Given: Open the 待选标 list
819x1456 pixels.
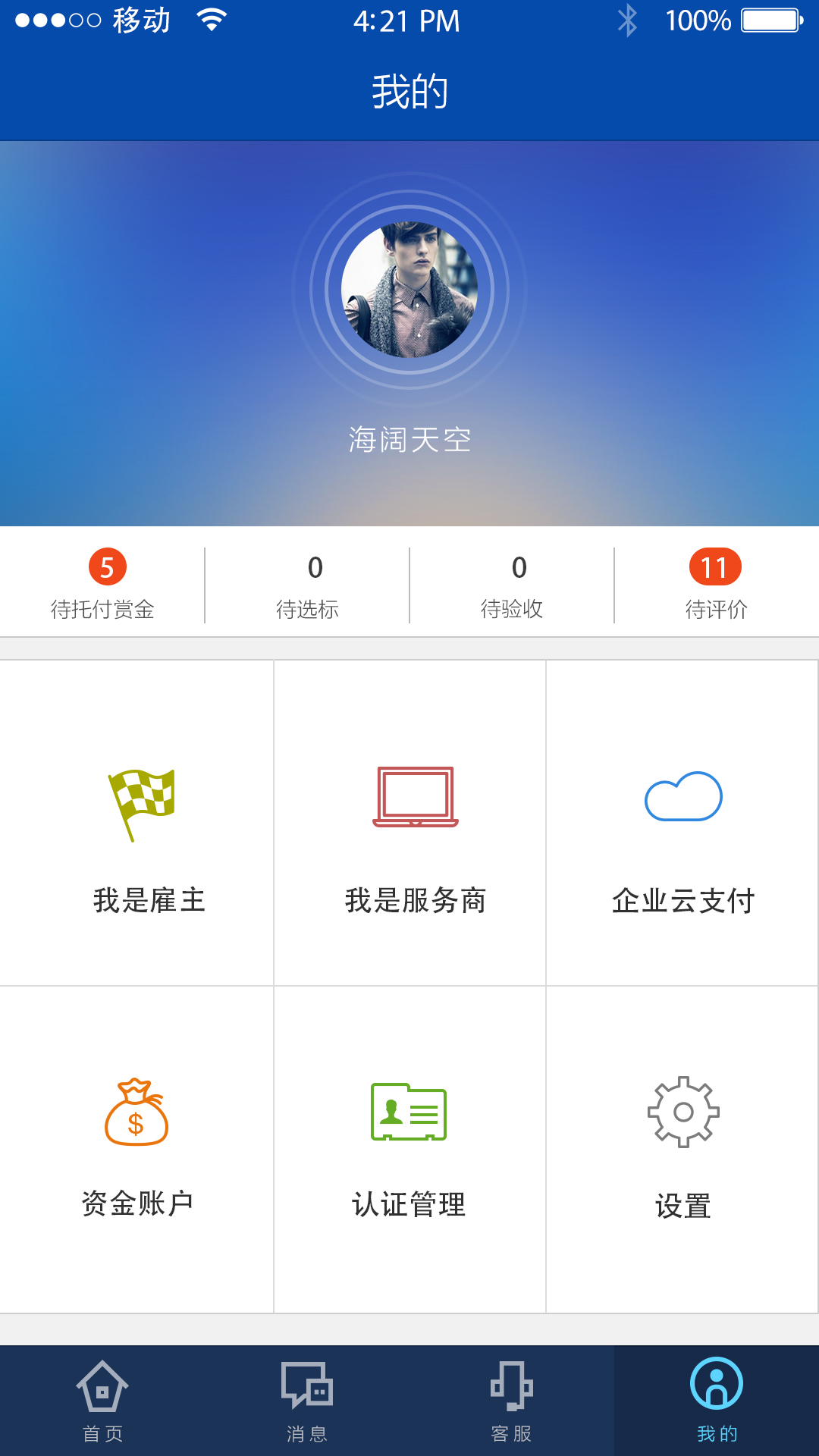Looking at the screenshot, I should (307, 584).
